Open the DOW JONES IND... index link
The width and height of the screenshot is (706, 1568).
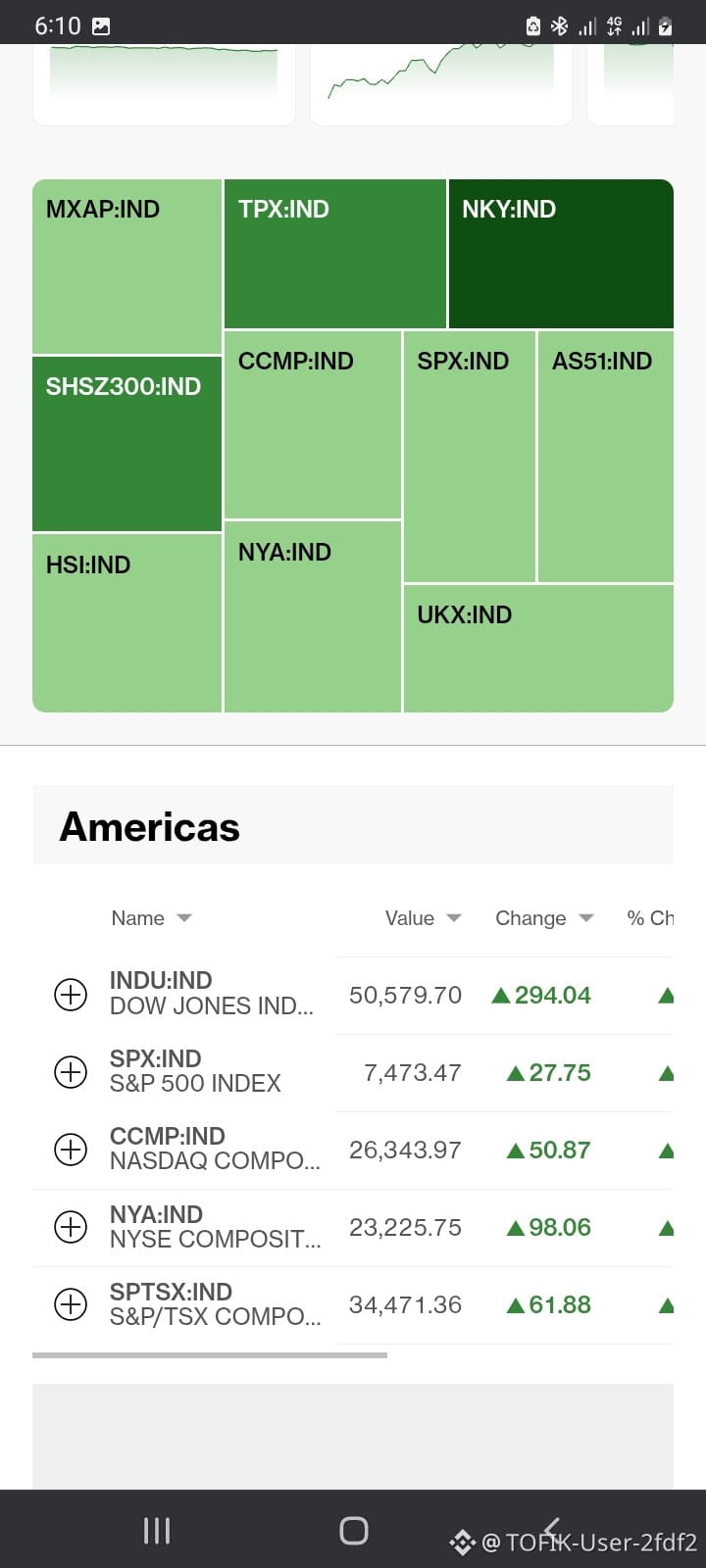(x=212, y=1006)
